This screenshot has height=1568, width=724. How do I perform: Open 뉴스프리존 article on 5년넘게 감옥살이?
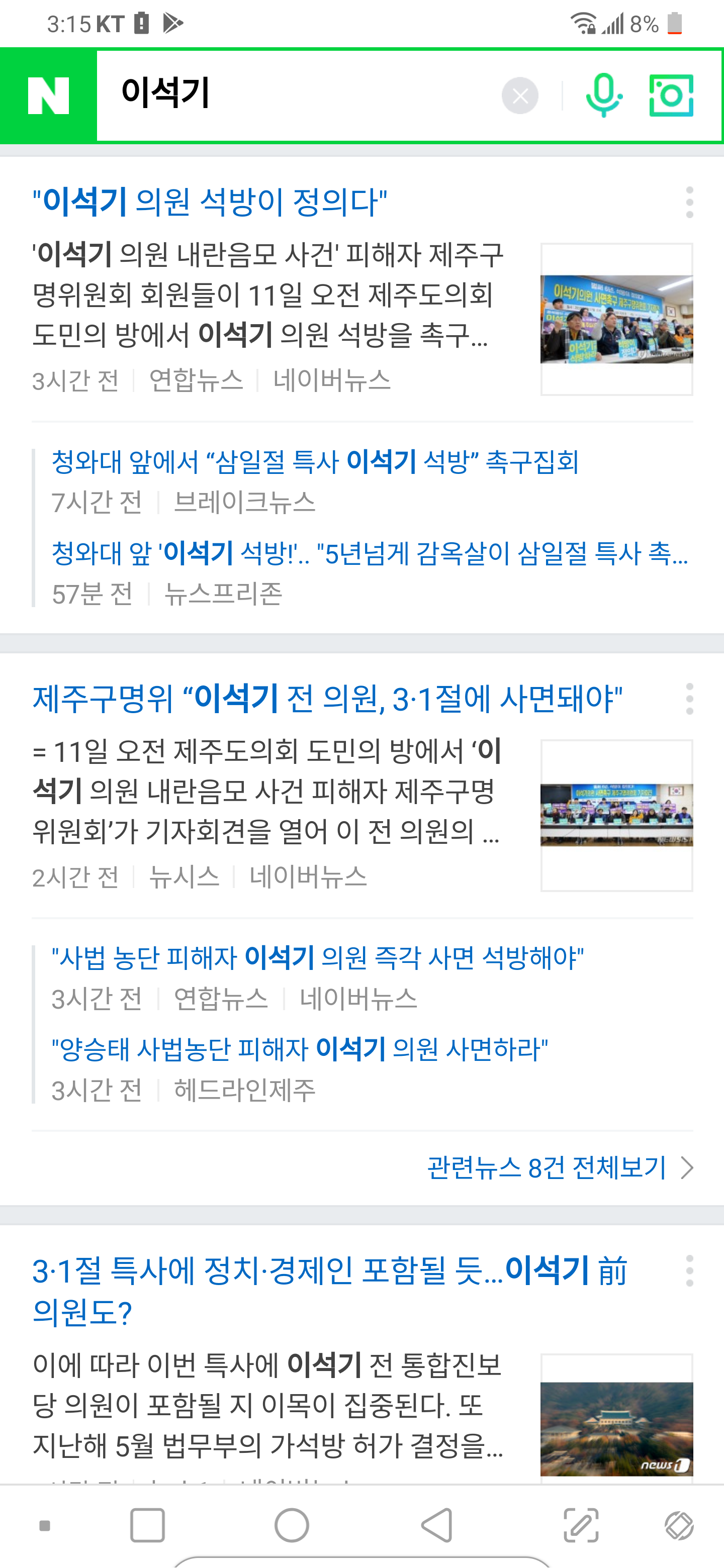click(369, 553)
